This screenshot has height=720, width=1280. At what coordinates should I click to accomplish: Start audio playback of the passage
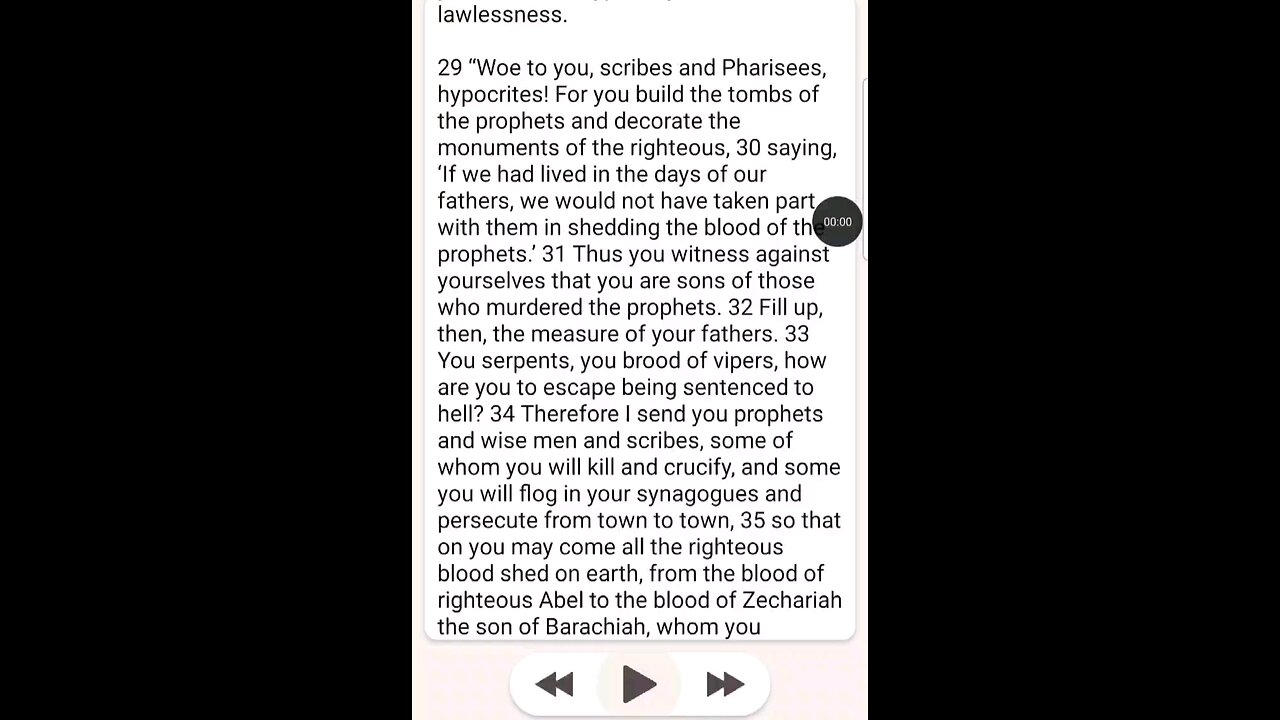click(x=639, y=685)
